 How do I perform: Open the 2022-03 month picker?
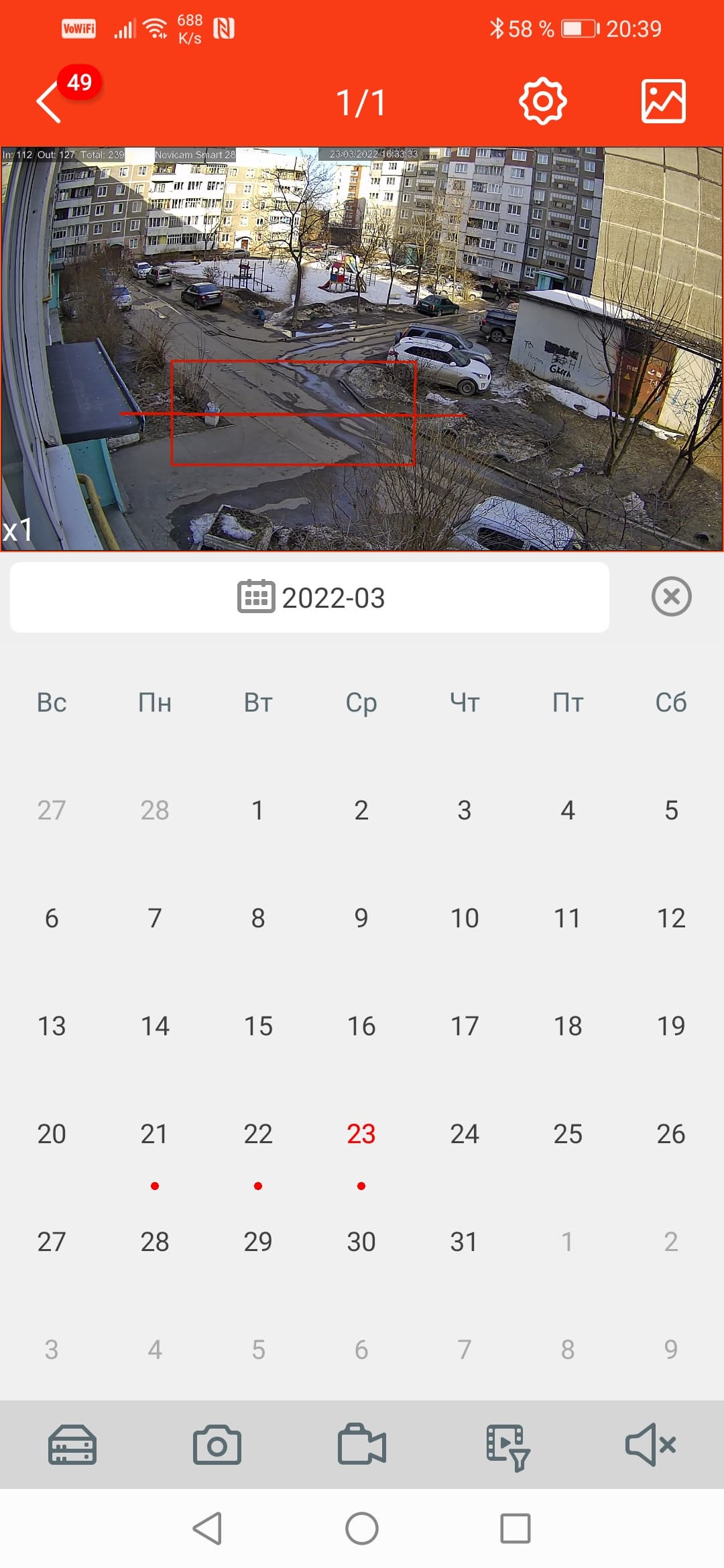pyautogui.click(x=310, y=597)
